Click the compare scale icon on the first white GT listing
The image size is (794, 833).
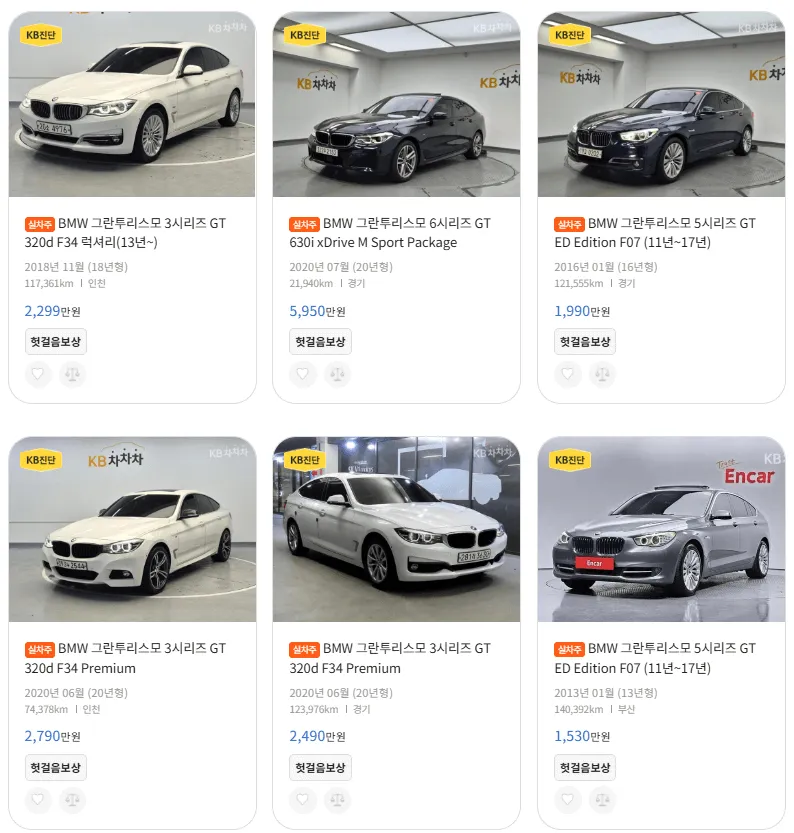coord(72,374)
